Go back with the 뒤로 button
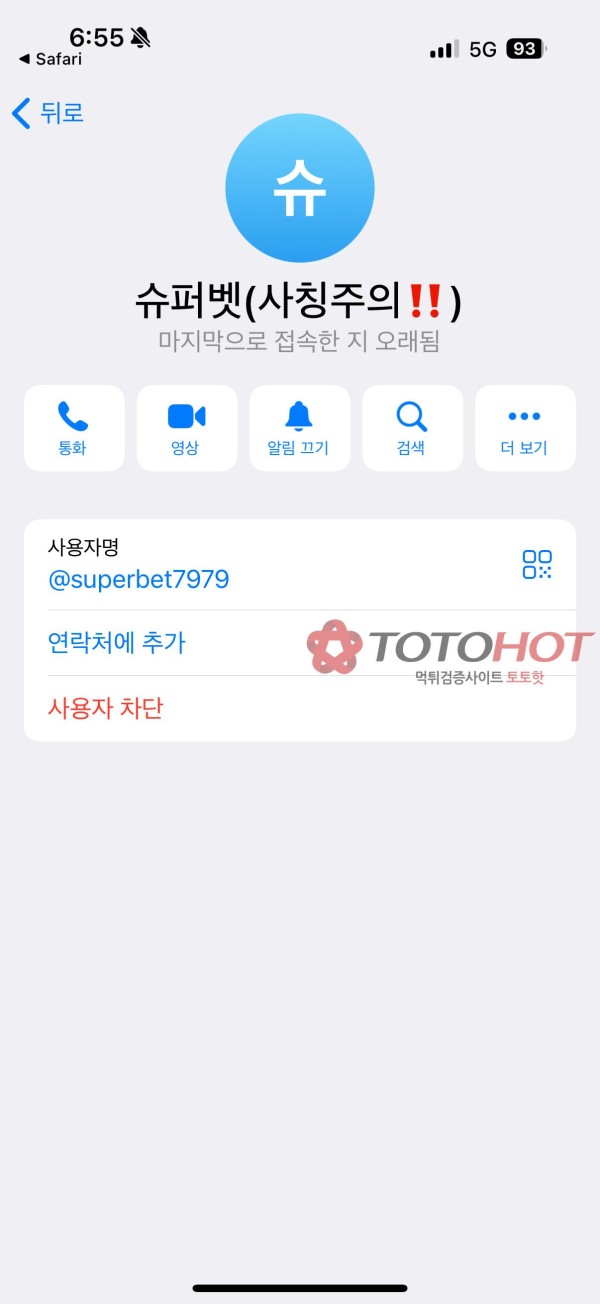 click(x=47, y=113)
